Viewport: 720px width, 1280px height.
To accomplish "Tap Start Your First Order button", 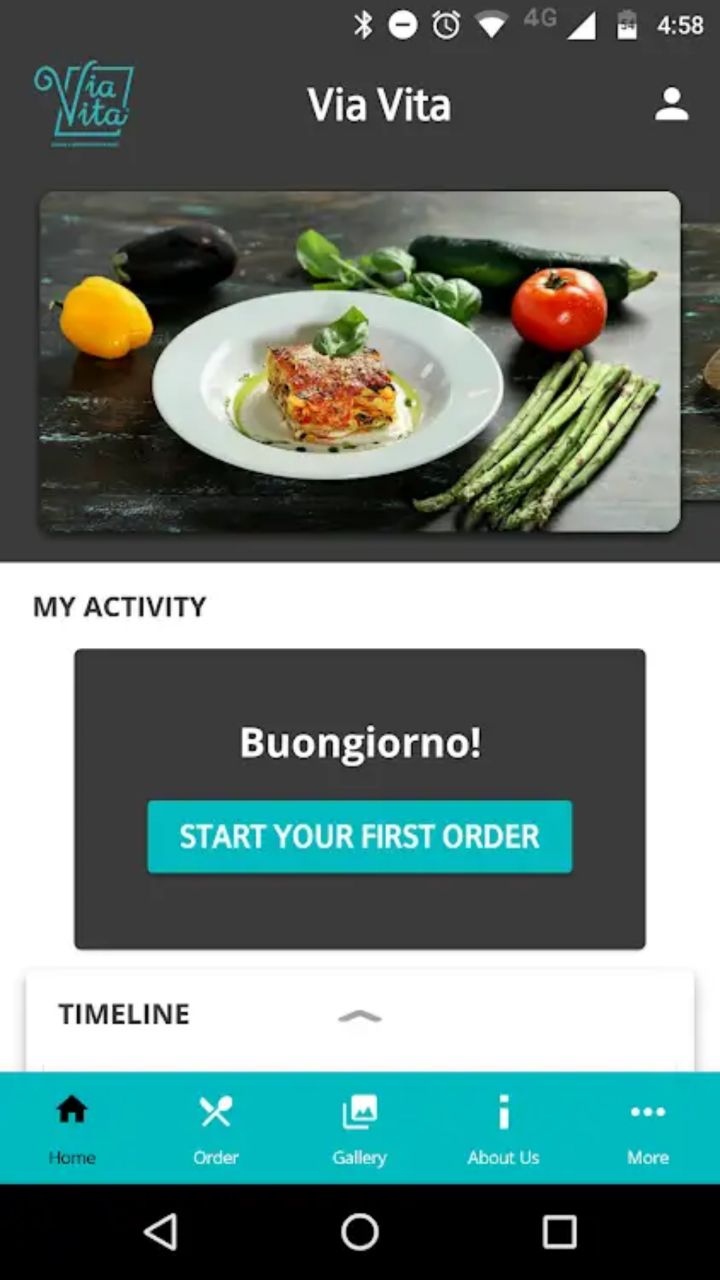I will [360, 836].
